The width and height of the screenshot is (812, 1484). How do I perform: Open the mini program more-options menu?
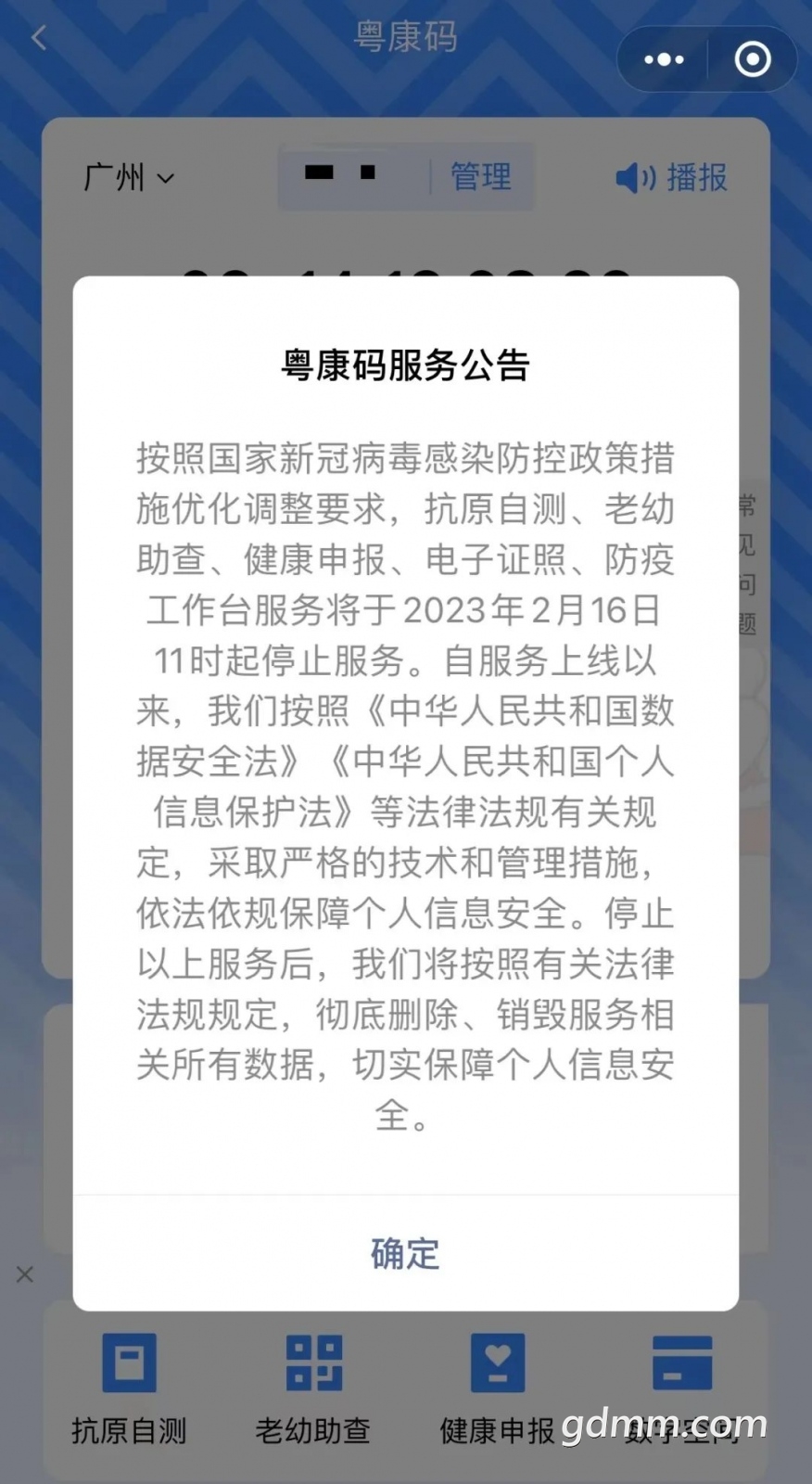pos(664,59)
